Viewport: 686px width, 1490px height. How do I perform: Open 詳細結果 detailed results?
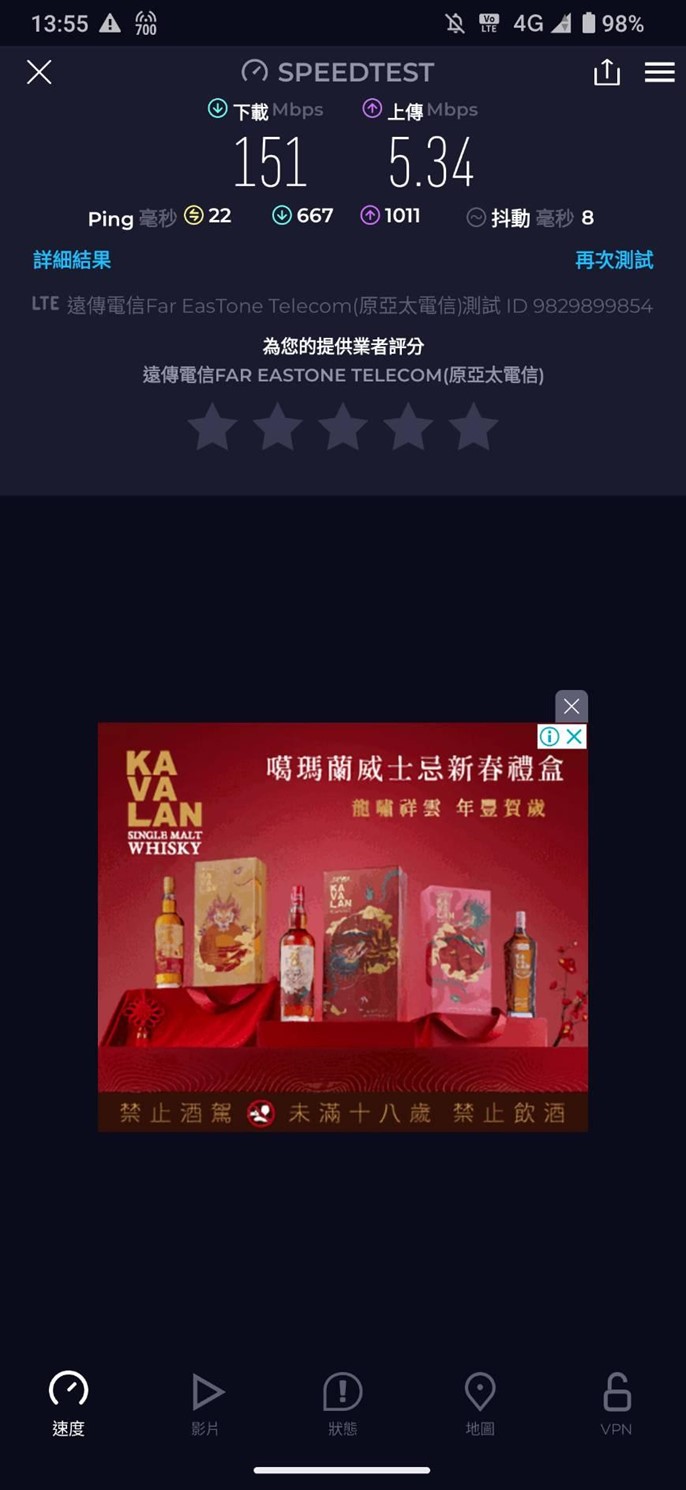[x=72, y=260]
